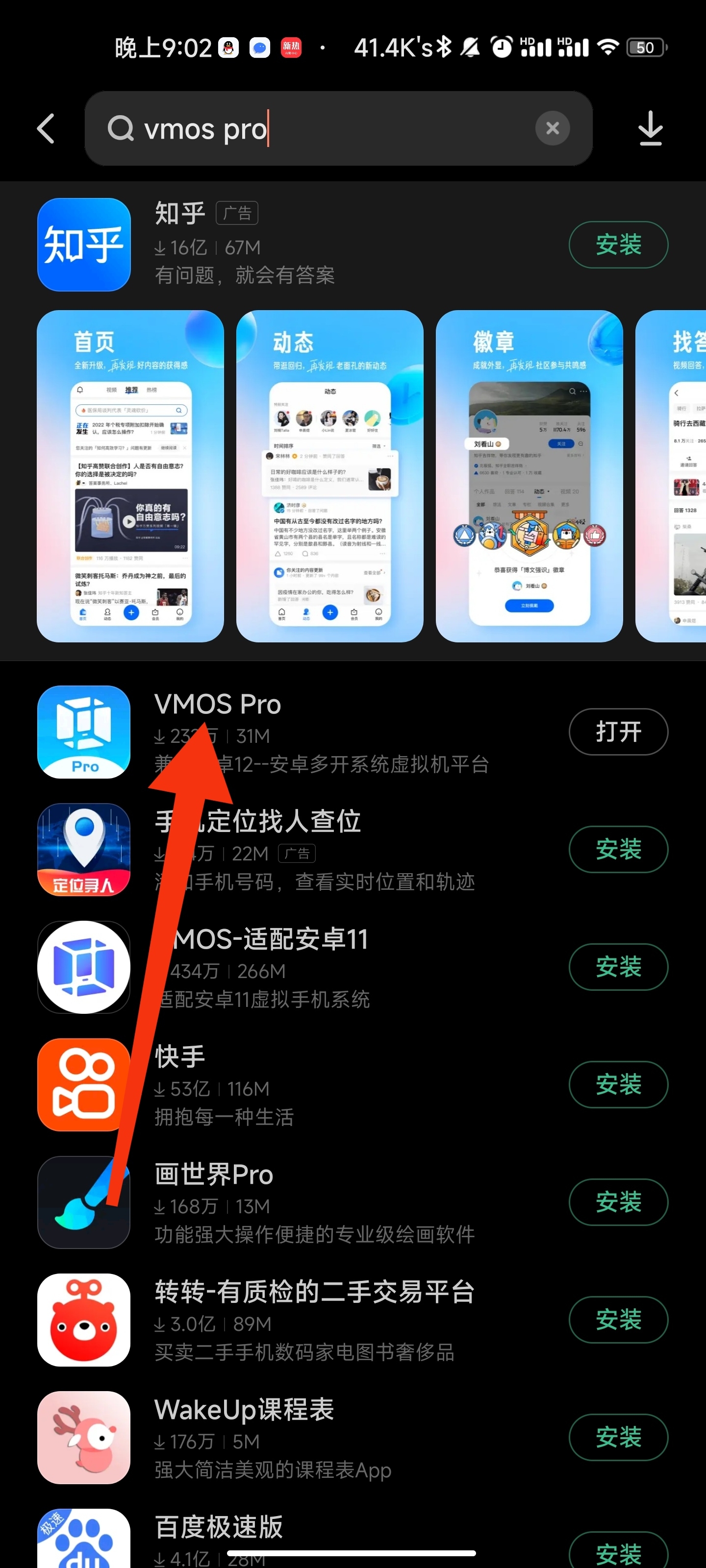The height and width of the screenshot is (1568, 706).
Task: Install 手机定位找人查位 app
Action: (618, 849)
